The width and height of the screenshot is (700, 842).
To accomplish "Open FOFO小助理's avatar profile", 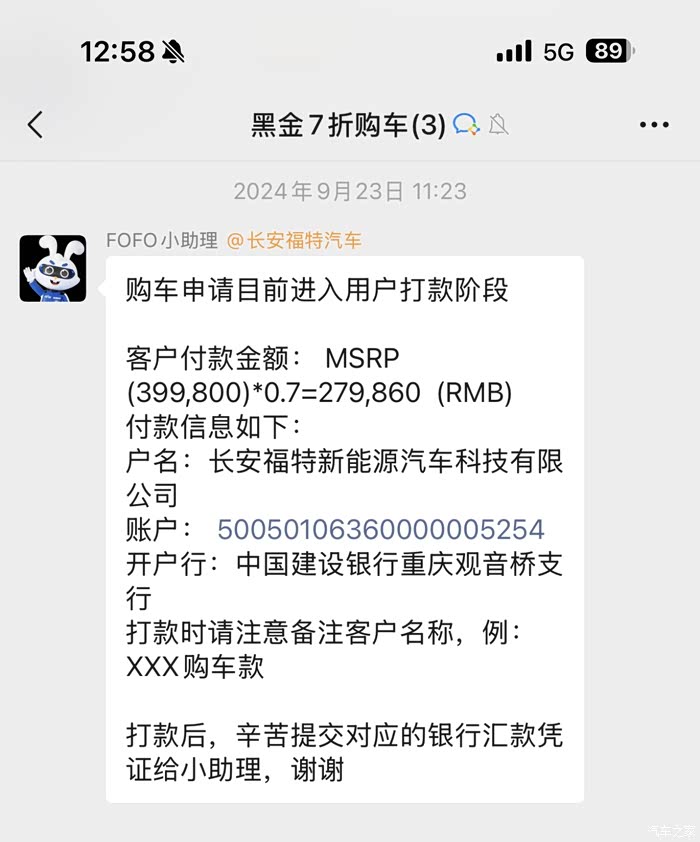I will tap(53, 268).
